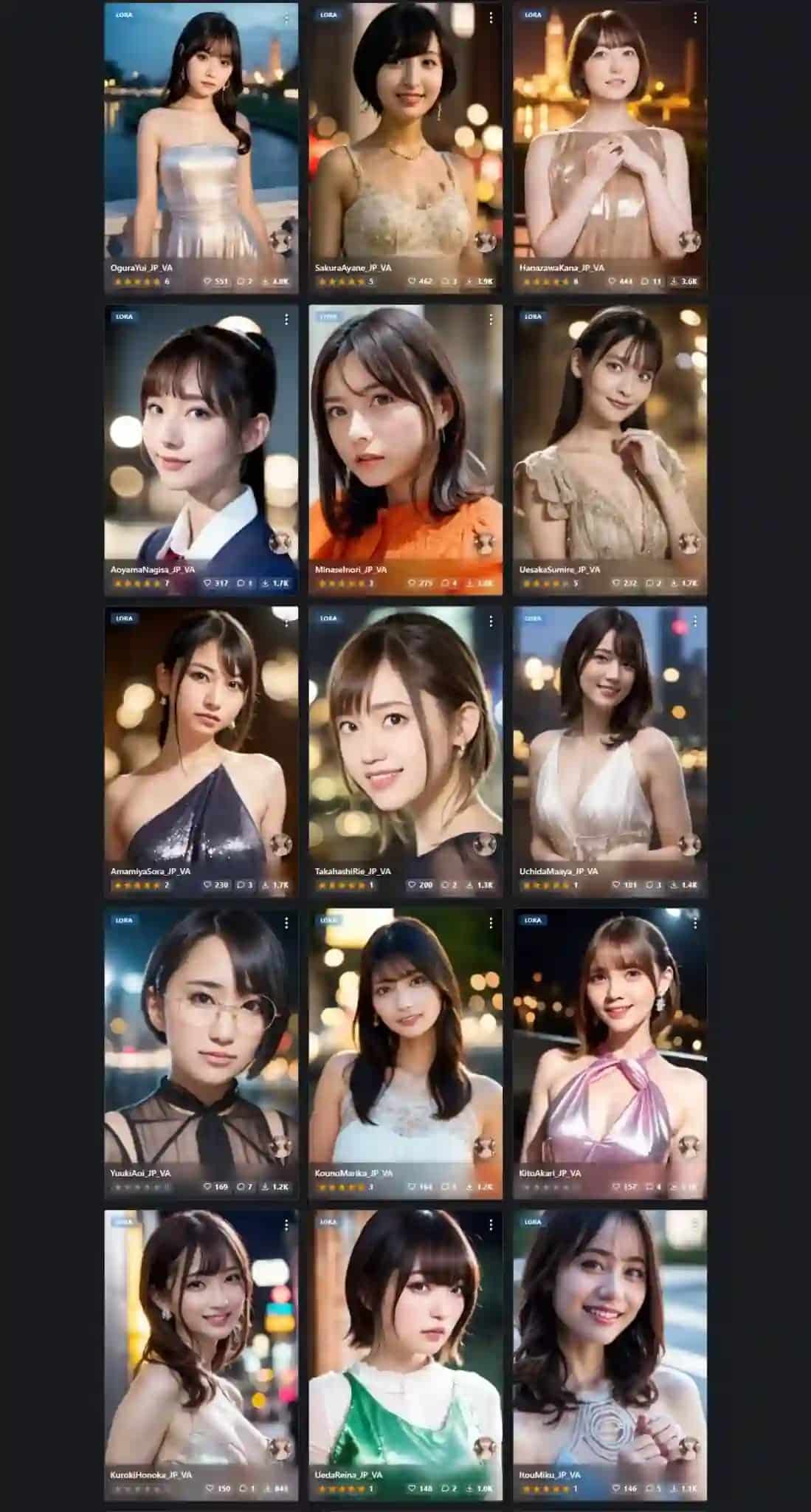Open overflow menu on SakuraAyane_JP_VA card
Screen dimensions: 811x1512
(x=491, y=18)
